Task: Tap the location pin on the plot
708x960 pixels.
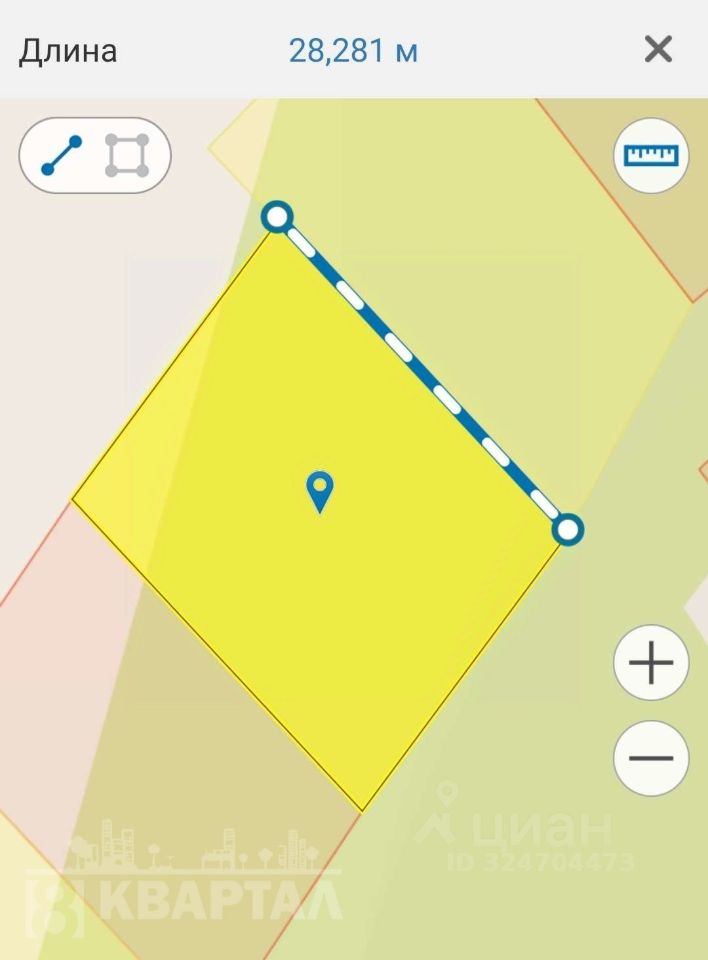Action: [319, 491]
